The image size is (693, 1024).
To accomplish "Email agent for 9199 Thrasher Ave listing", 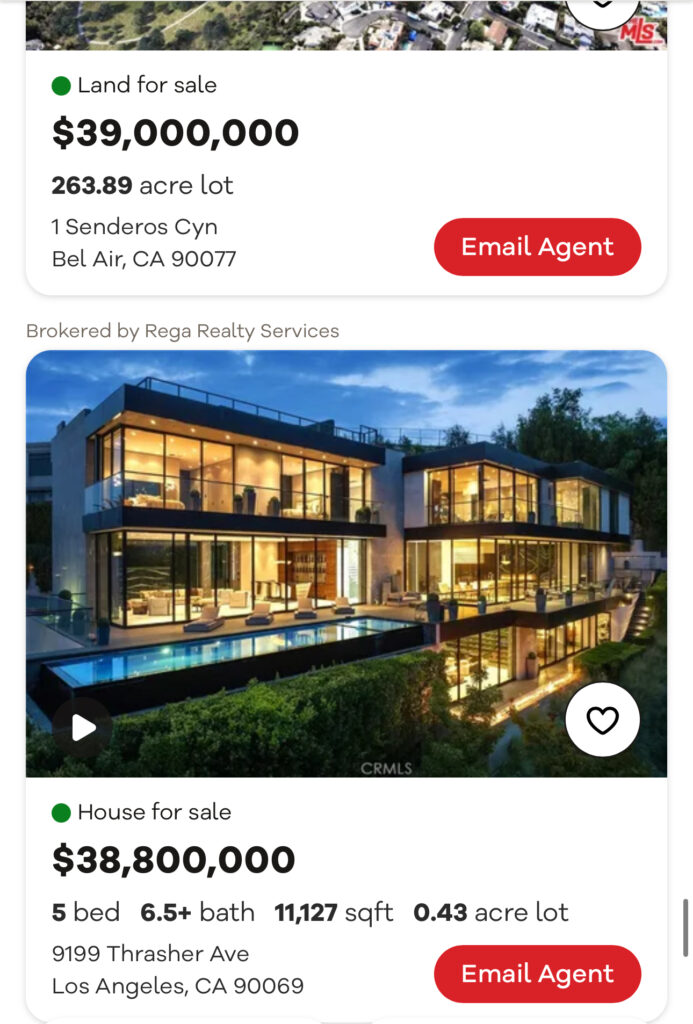I will click(537, 974).
